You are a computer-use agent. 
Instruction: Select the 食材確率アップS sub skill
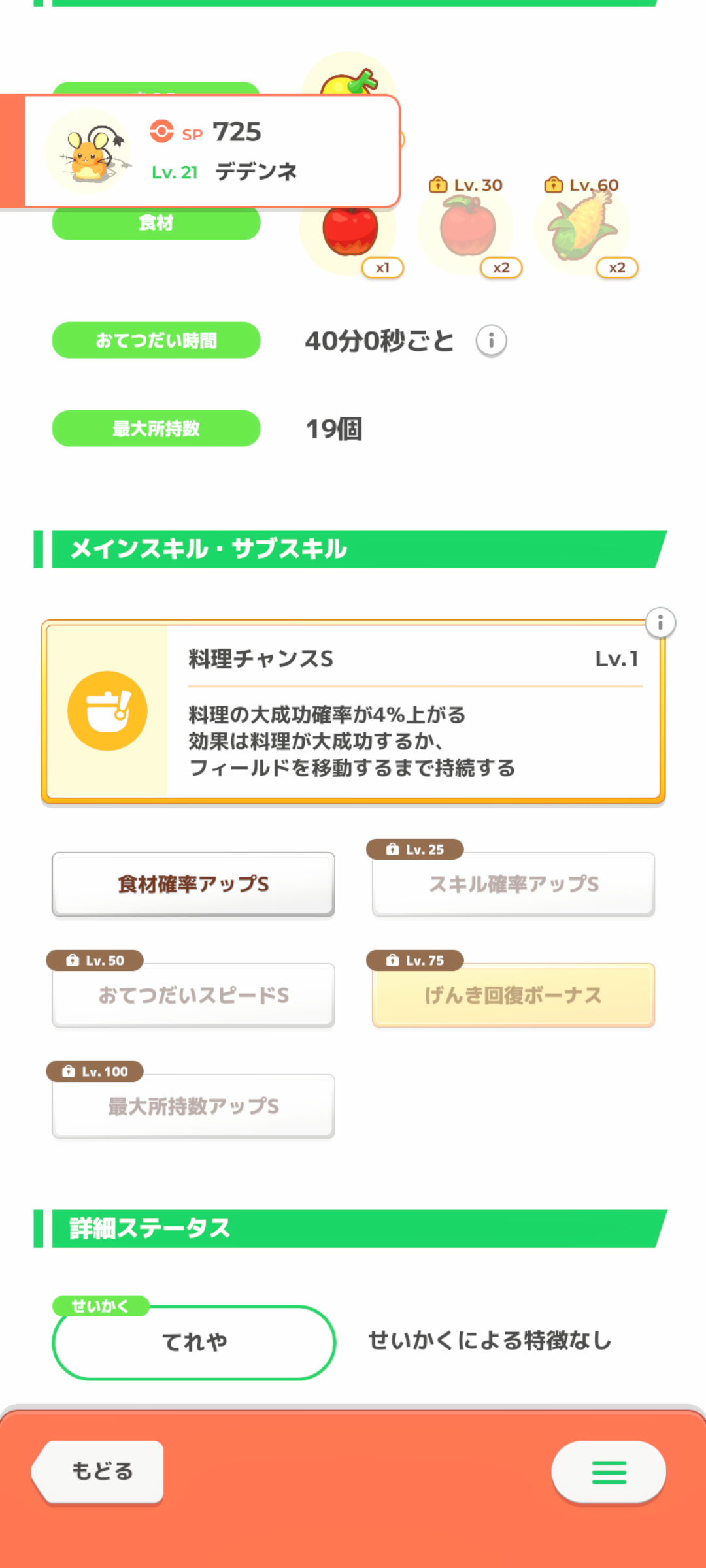coord(193,884)
